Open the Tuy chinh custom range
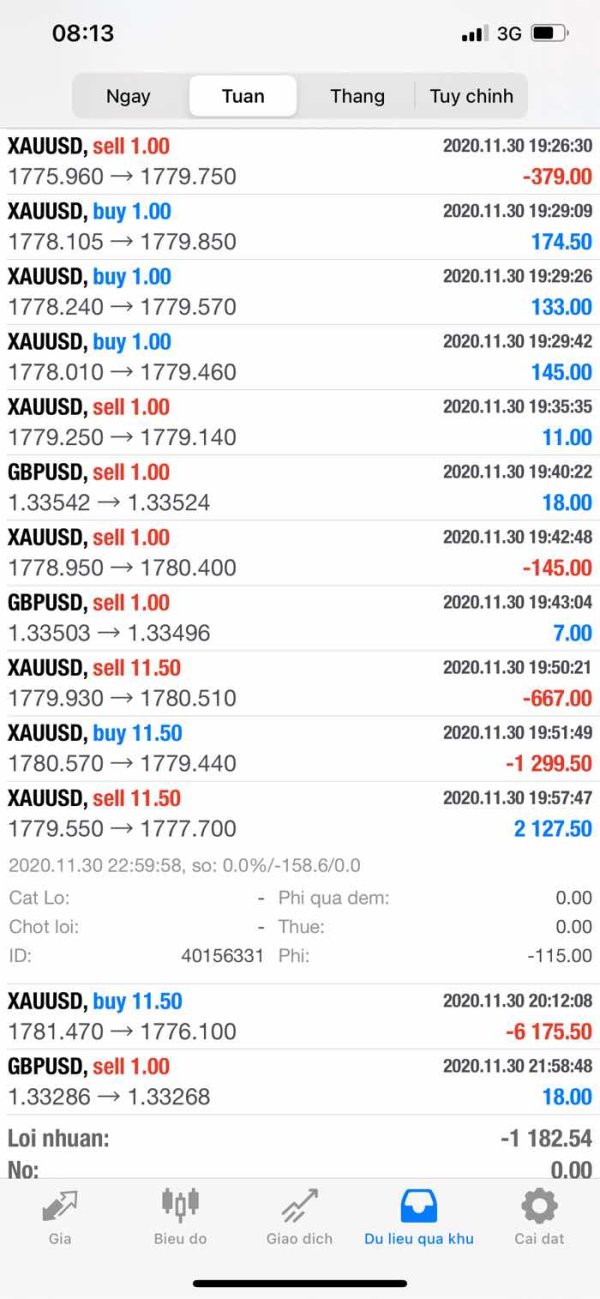 coord(471,96)
